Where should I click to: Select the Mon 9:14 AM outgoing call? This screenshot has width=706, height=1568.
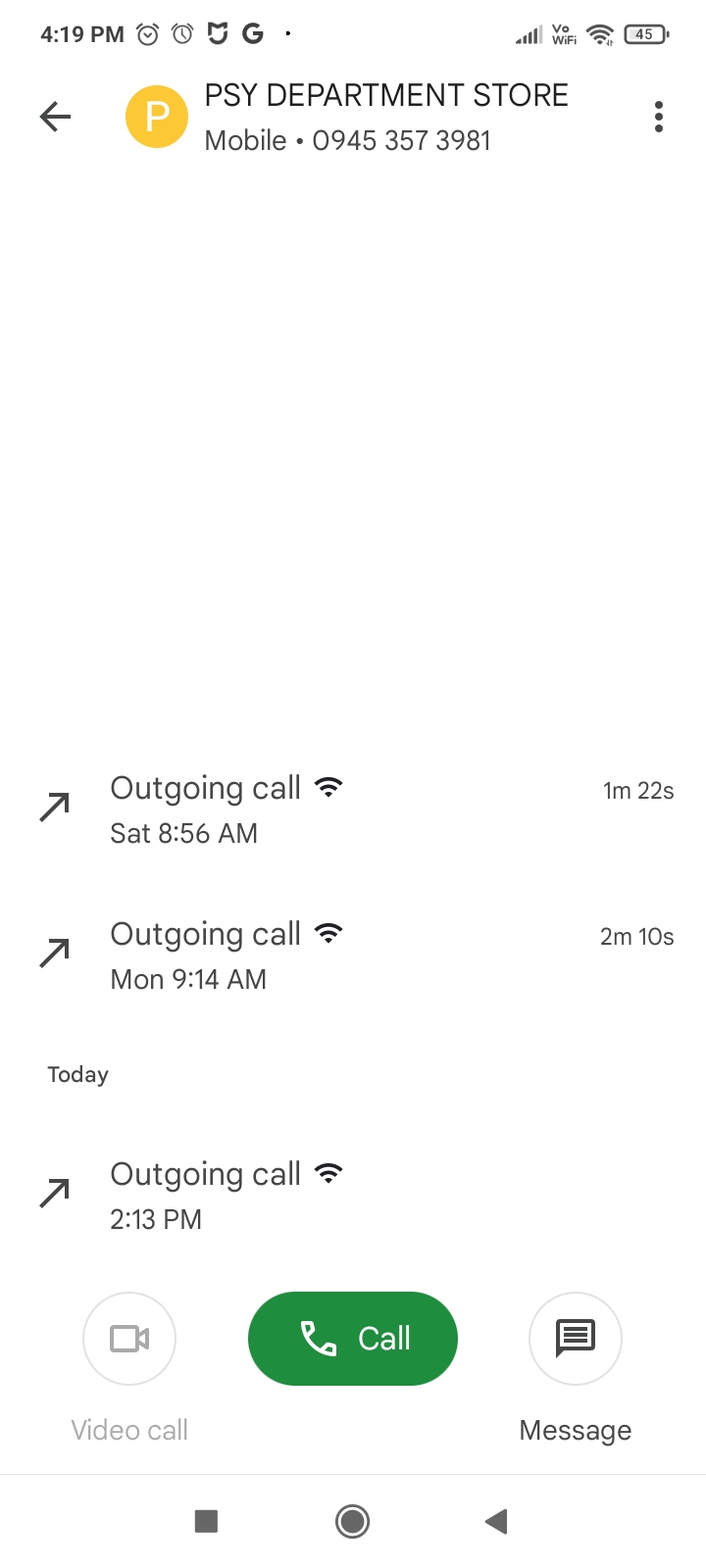click(x=353, y=955)
